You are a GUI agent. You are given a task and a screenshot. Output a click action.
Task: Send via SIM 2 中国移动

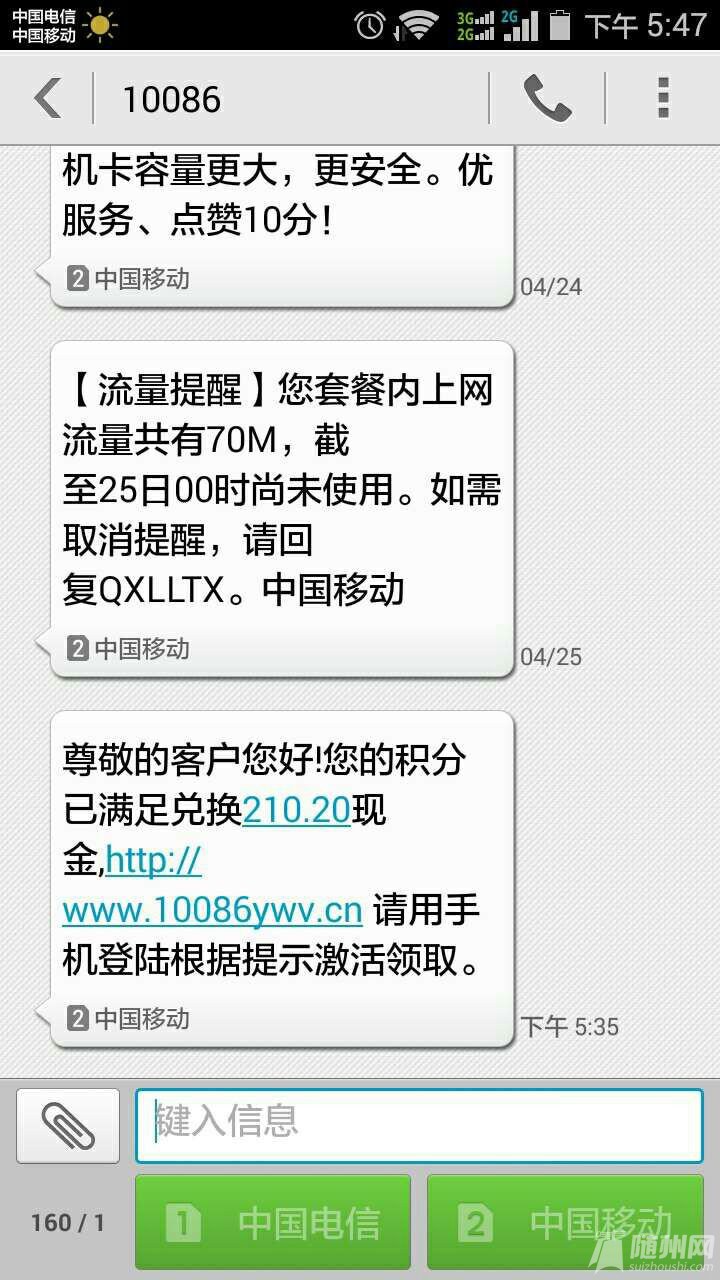(564, 1222)
